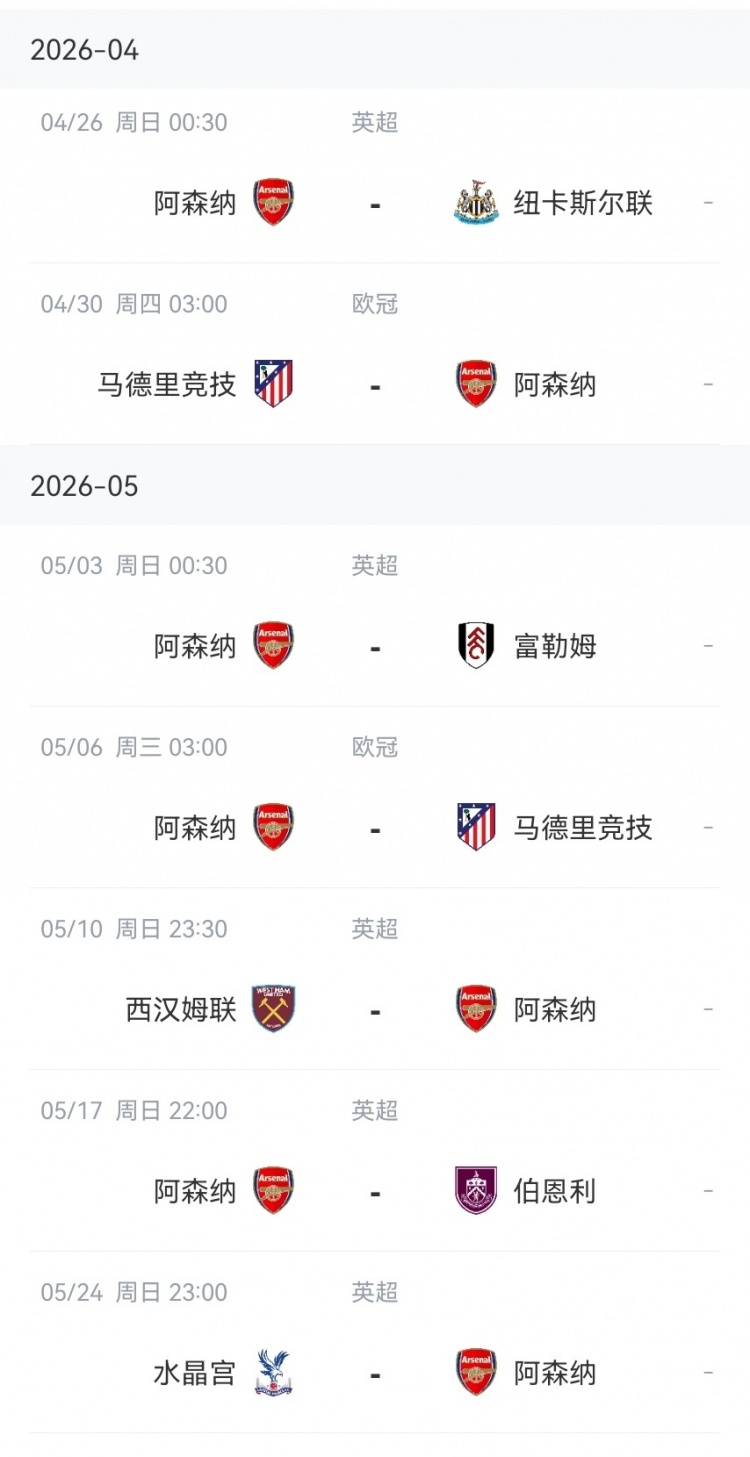Select the Arsenal badge in the Burnley fixture
This screenshot has width=750, height=1457.
pyautogui.click(x=272, y=1189)
